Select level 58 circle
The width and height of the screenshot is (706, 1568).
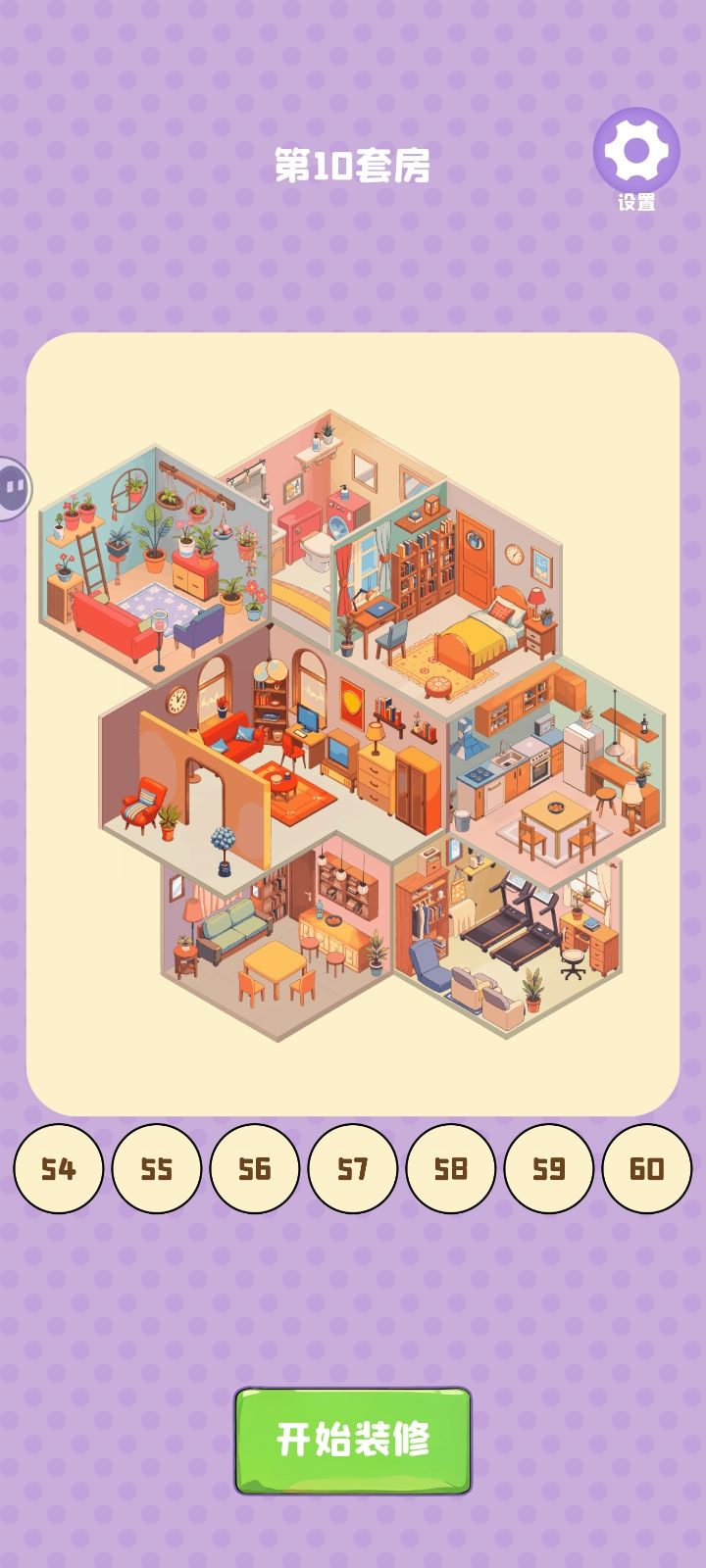450,1168
